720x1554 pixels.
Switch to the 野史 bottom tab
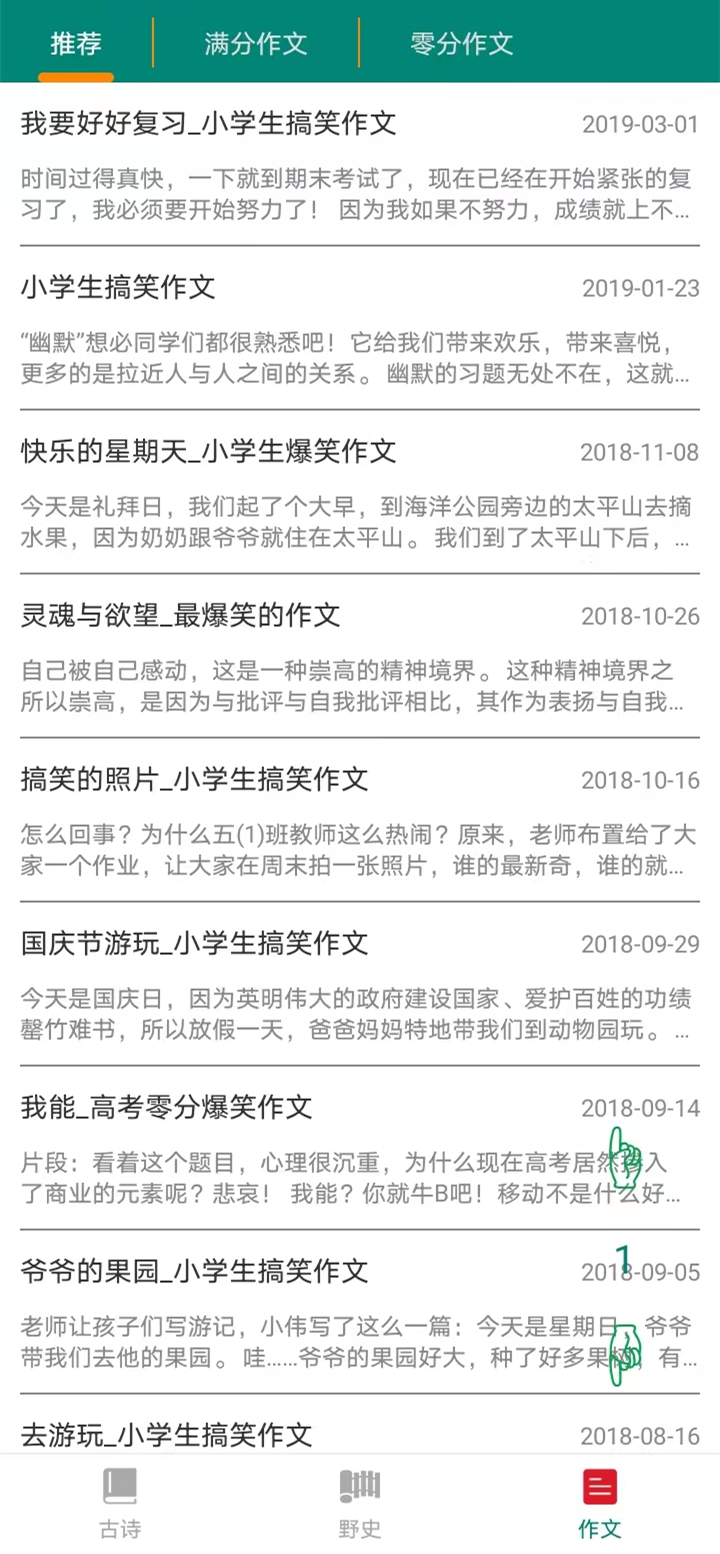click(359, 1502)
